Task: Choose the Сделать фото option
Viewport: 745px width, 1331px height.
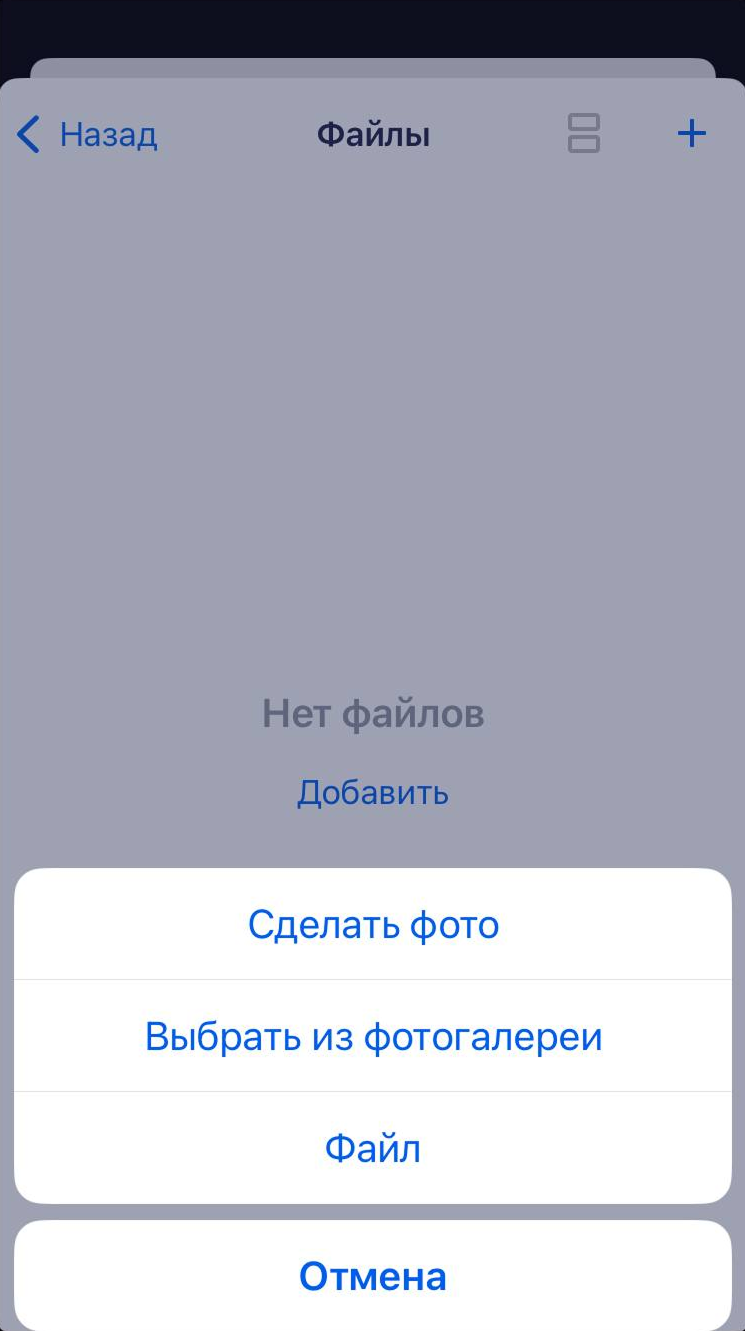Action: pyautogui.click(x=373, y=925)
